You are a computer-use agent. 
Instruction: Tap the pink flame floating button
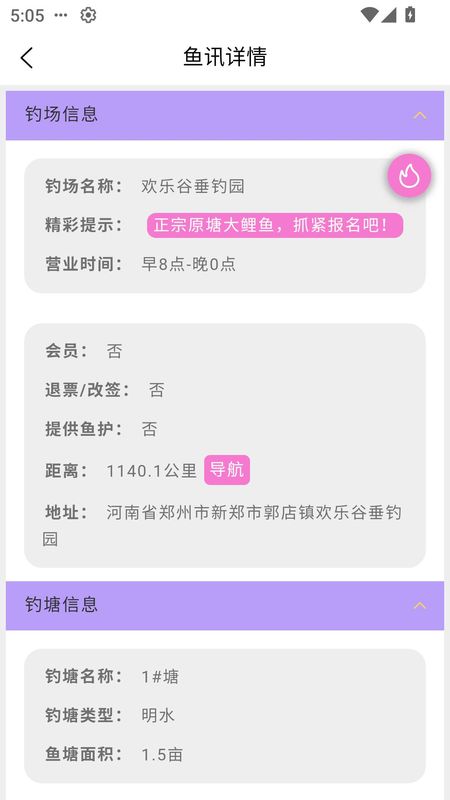[409, 176]
